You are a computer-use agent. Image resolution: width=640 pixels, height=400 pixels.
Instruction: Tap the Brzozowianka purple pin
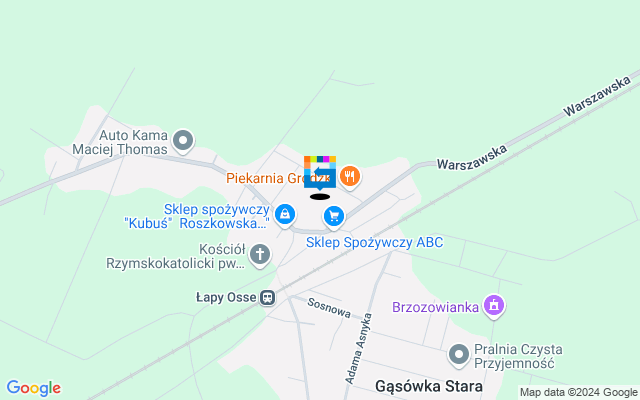click(x=492, y=305)
